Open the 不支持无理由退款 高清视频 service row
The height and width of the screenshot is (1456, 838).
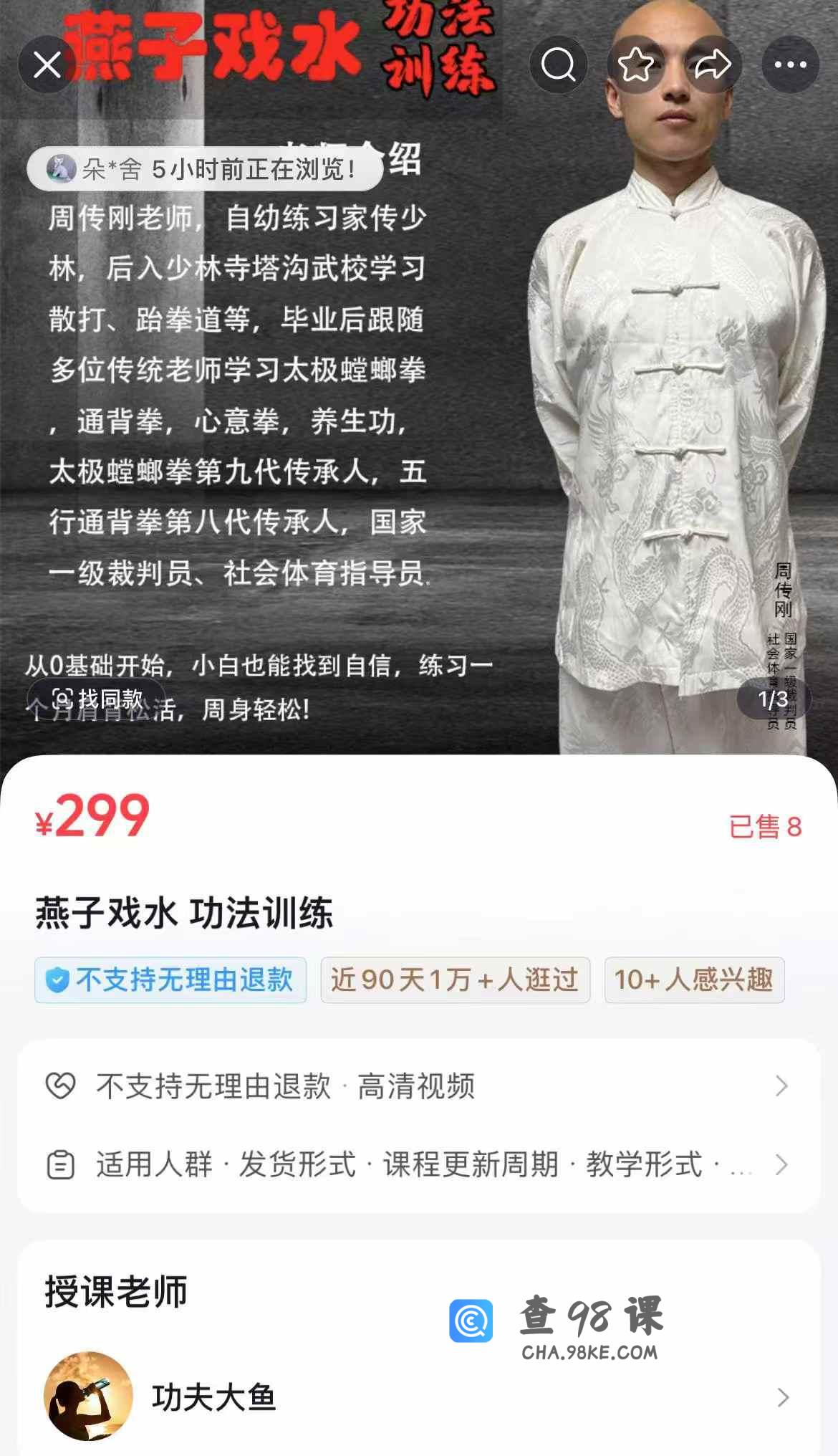(x=419, y=1086)
